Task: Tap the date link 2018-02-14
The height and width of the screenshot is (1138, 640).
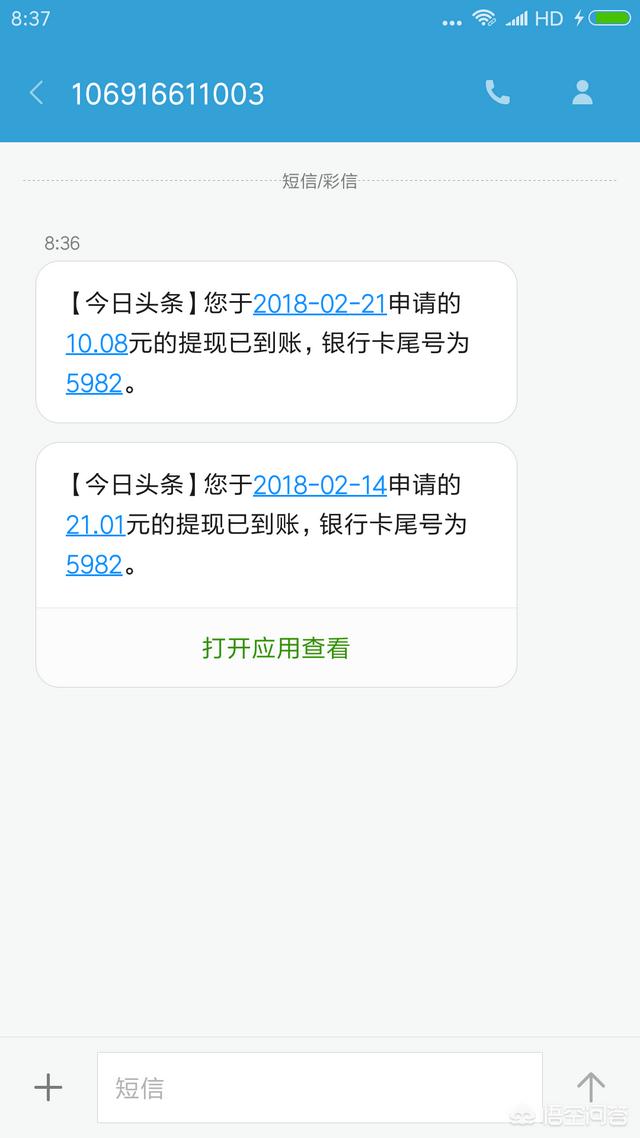Action: pos(319,485)
